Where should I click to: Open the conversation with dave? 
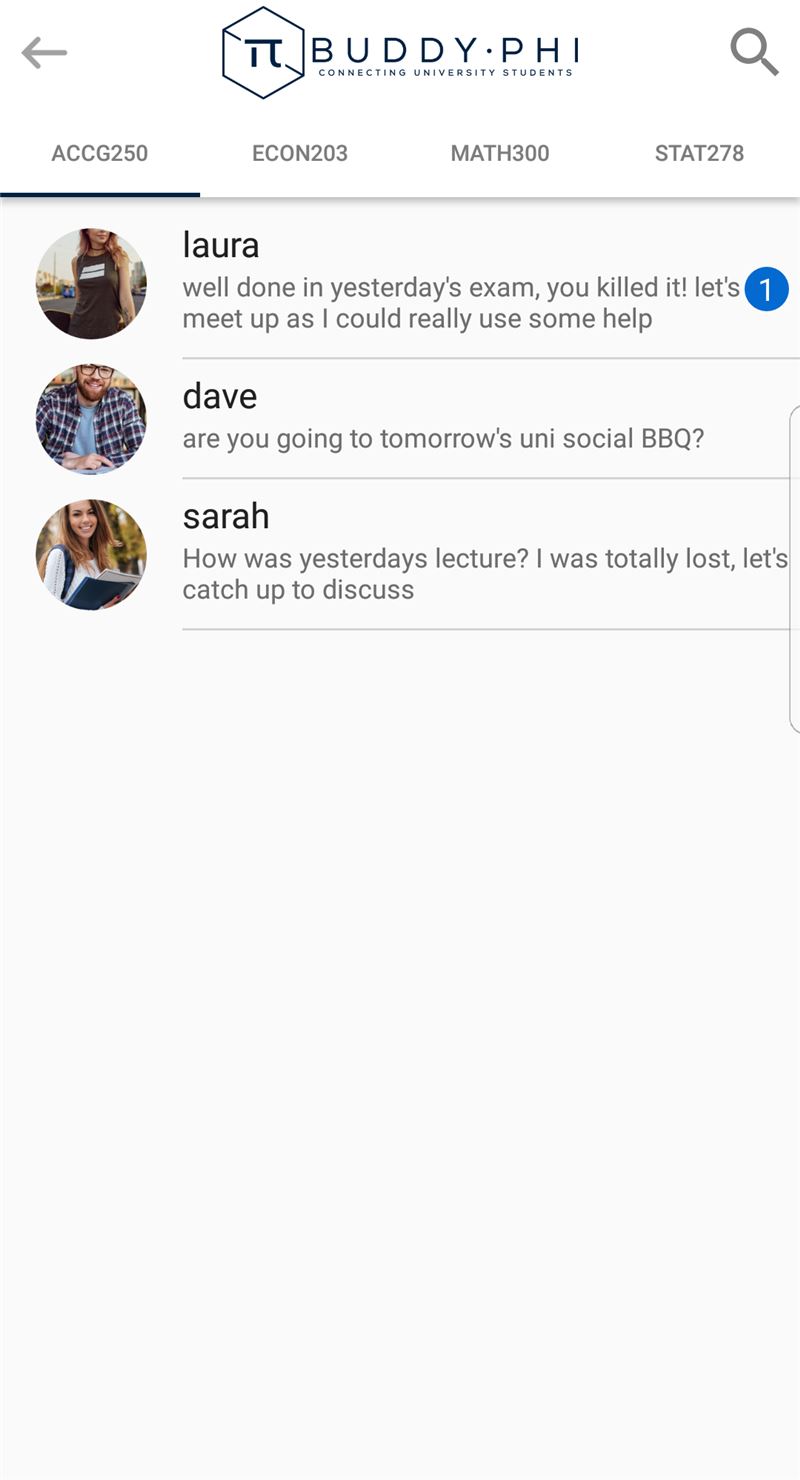coord(400,419)
